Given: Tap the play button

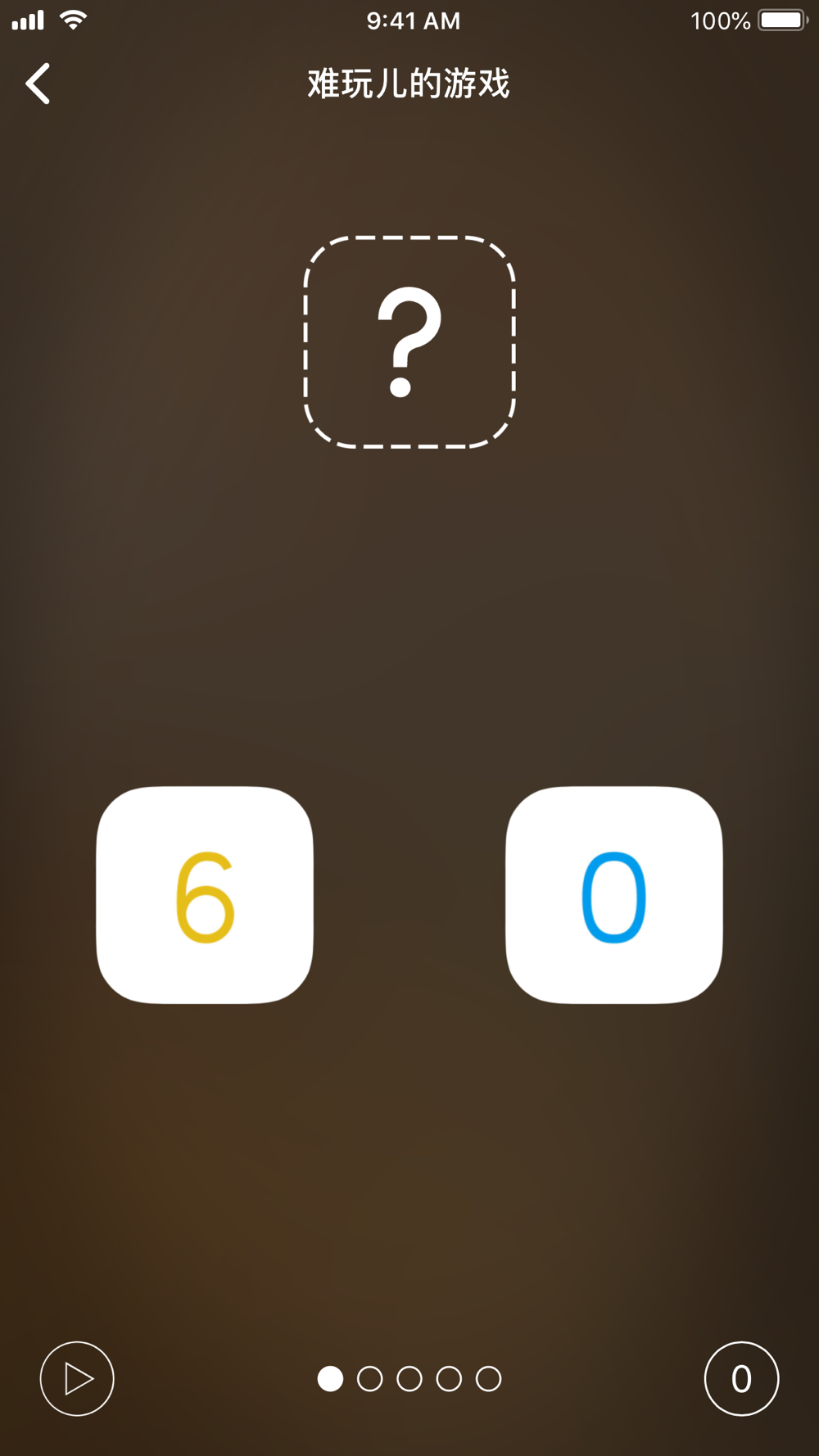Looking at the screenshot, I should coord(77,1378).
